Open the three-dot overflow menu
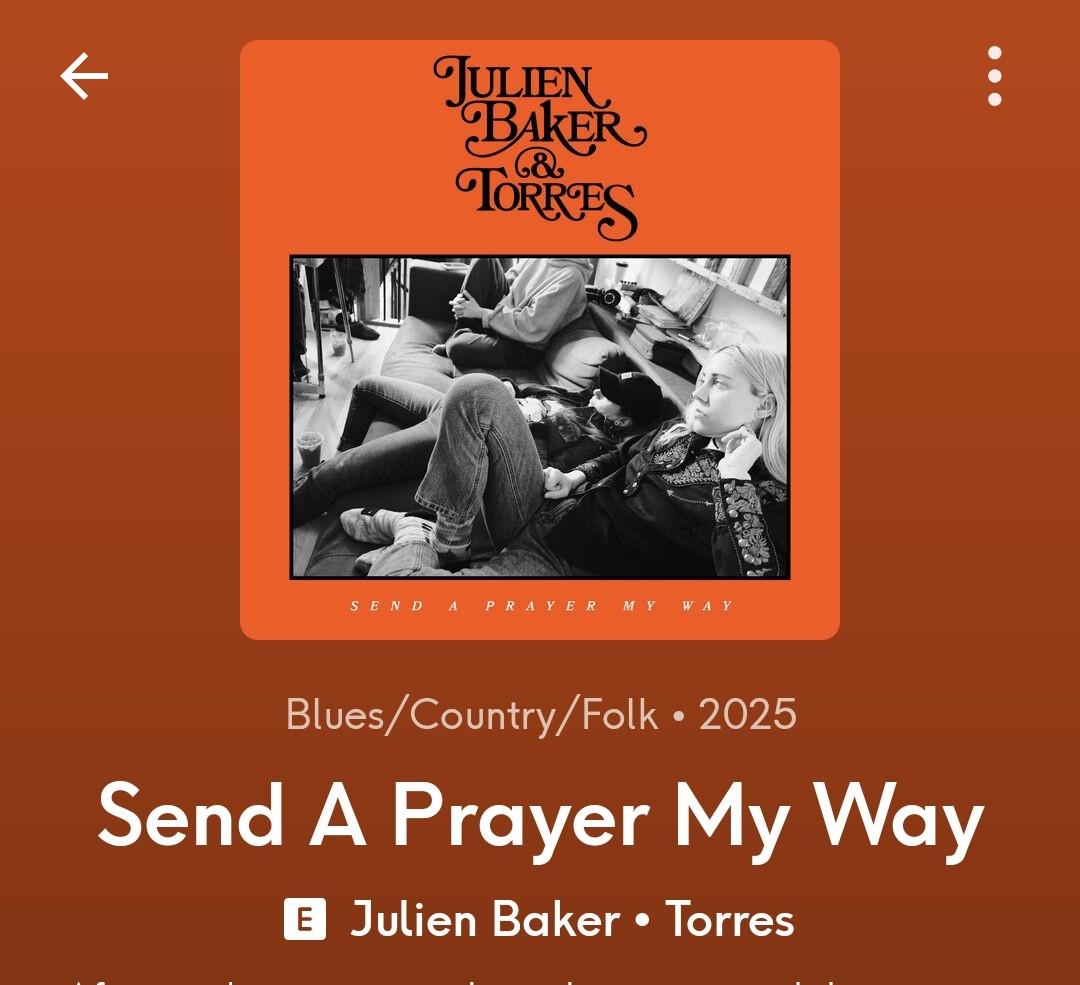The width and height of the screenshot is (1080, 985). (x=994, y=76)
